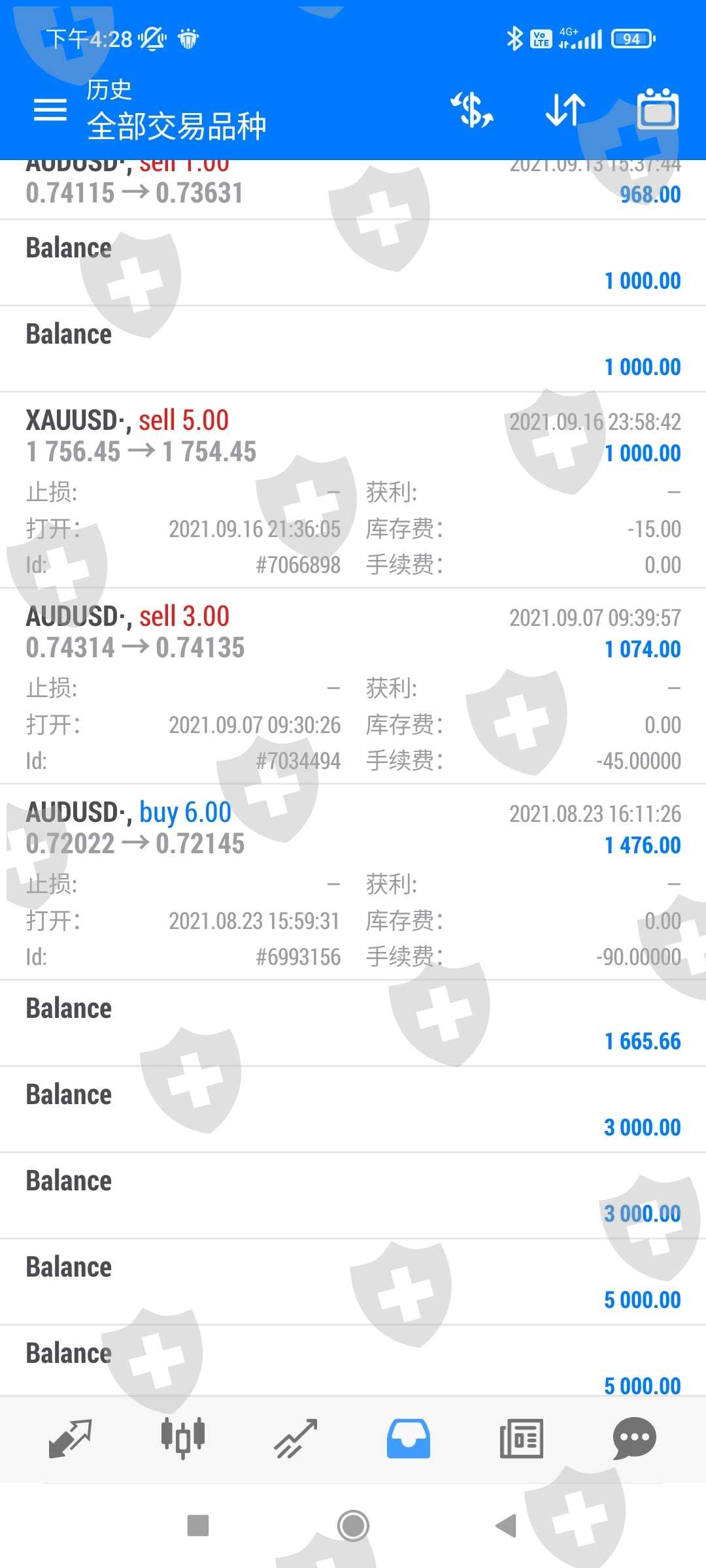The image size is (706, 1568).
Task: Tap the currency symbol filter icon
Action: [472, 110]
